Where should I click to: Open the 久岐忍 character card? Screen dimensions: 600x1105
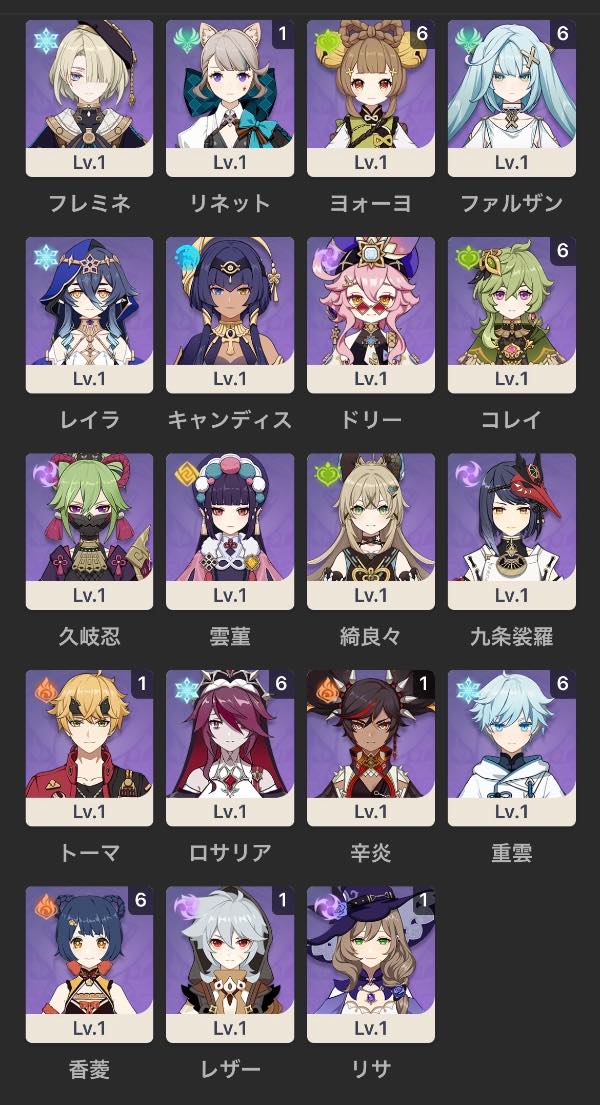[x=89, y=531]
